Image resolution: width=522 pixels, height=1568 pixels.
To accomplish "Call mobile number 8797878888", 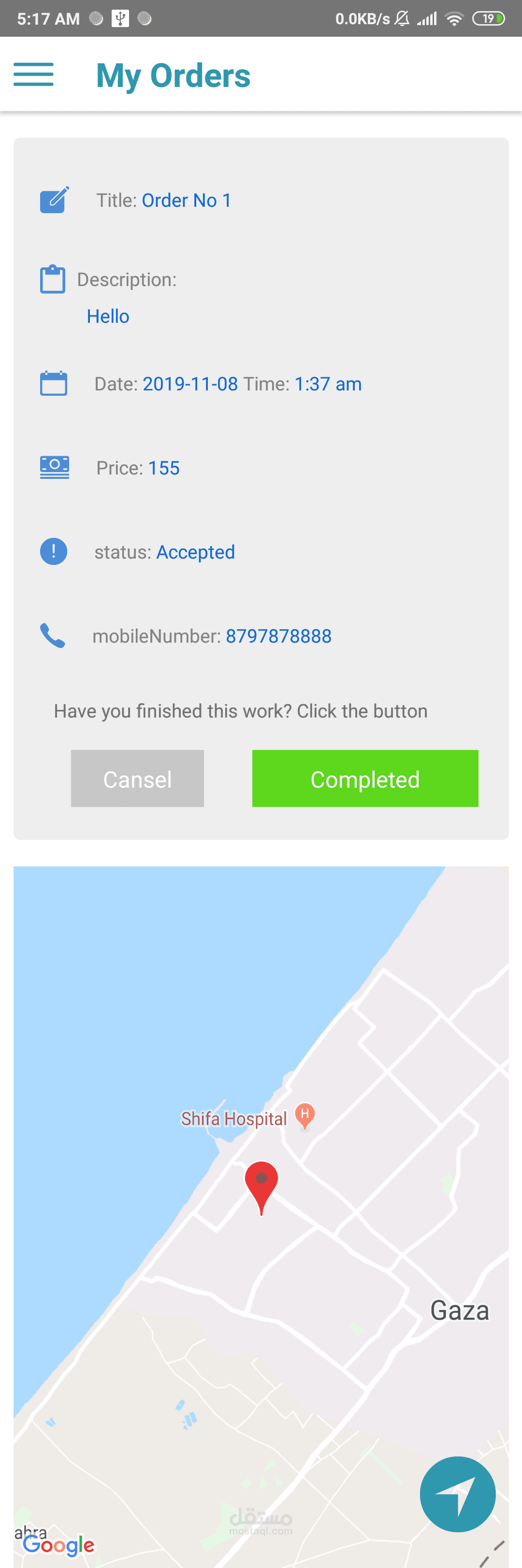I will pos(278,636).
